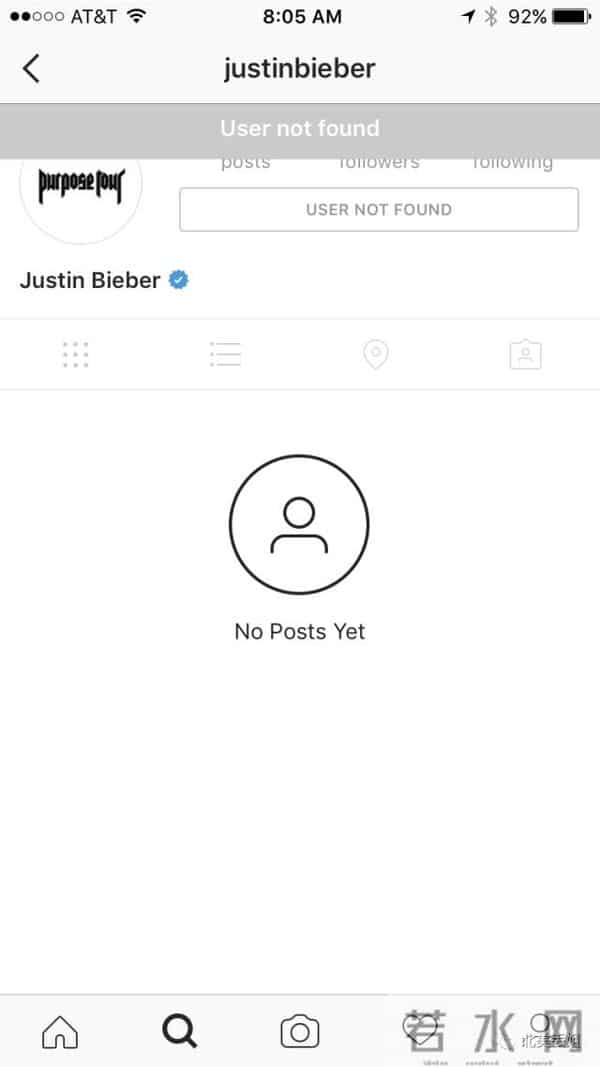Go back using the back arrow

click(x=31, y=68)
